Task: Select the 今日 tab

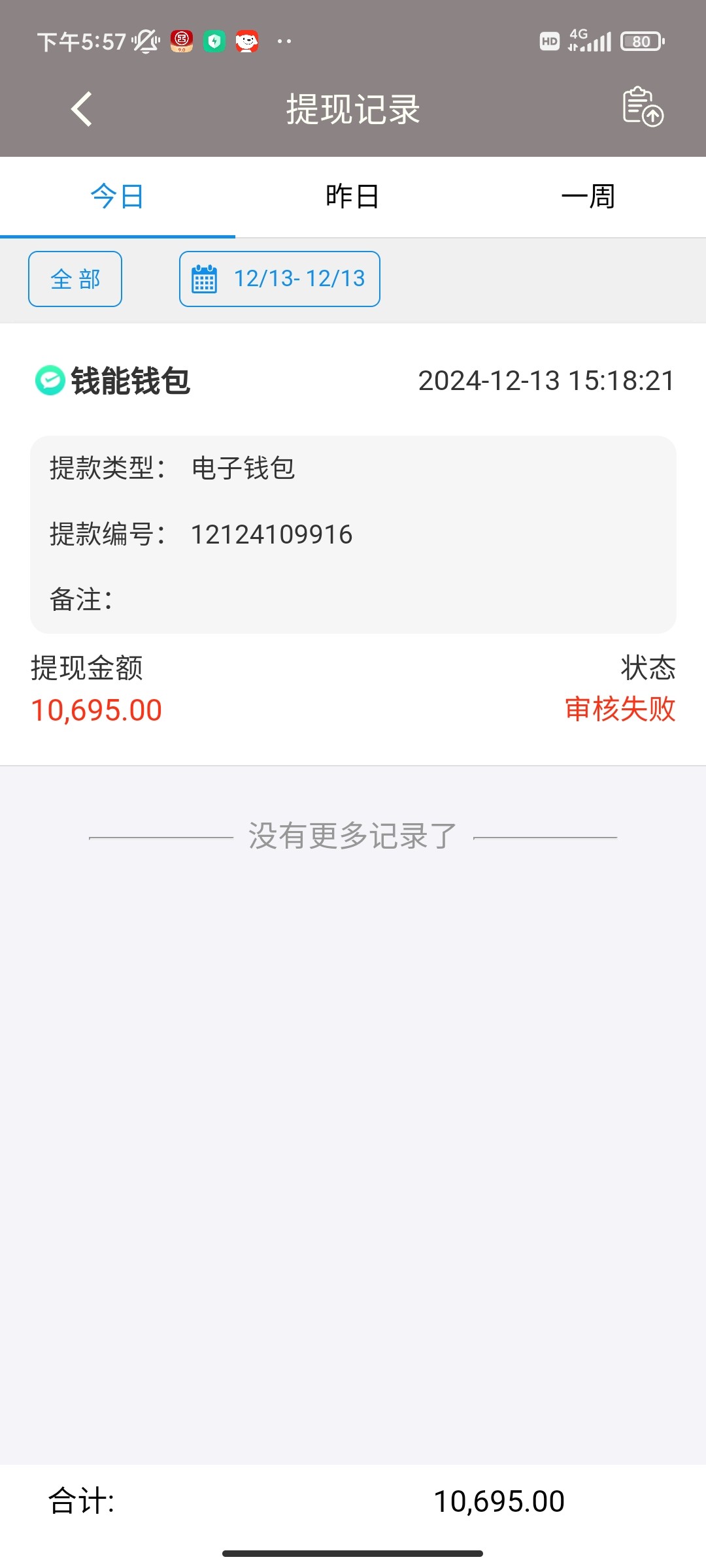Action: point(118,196)
